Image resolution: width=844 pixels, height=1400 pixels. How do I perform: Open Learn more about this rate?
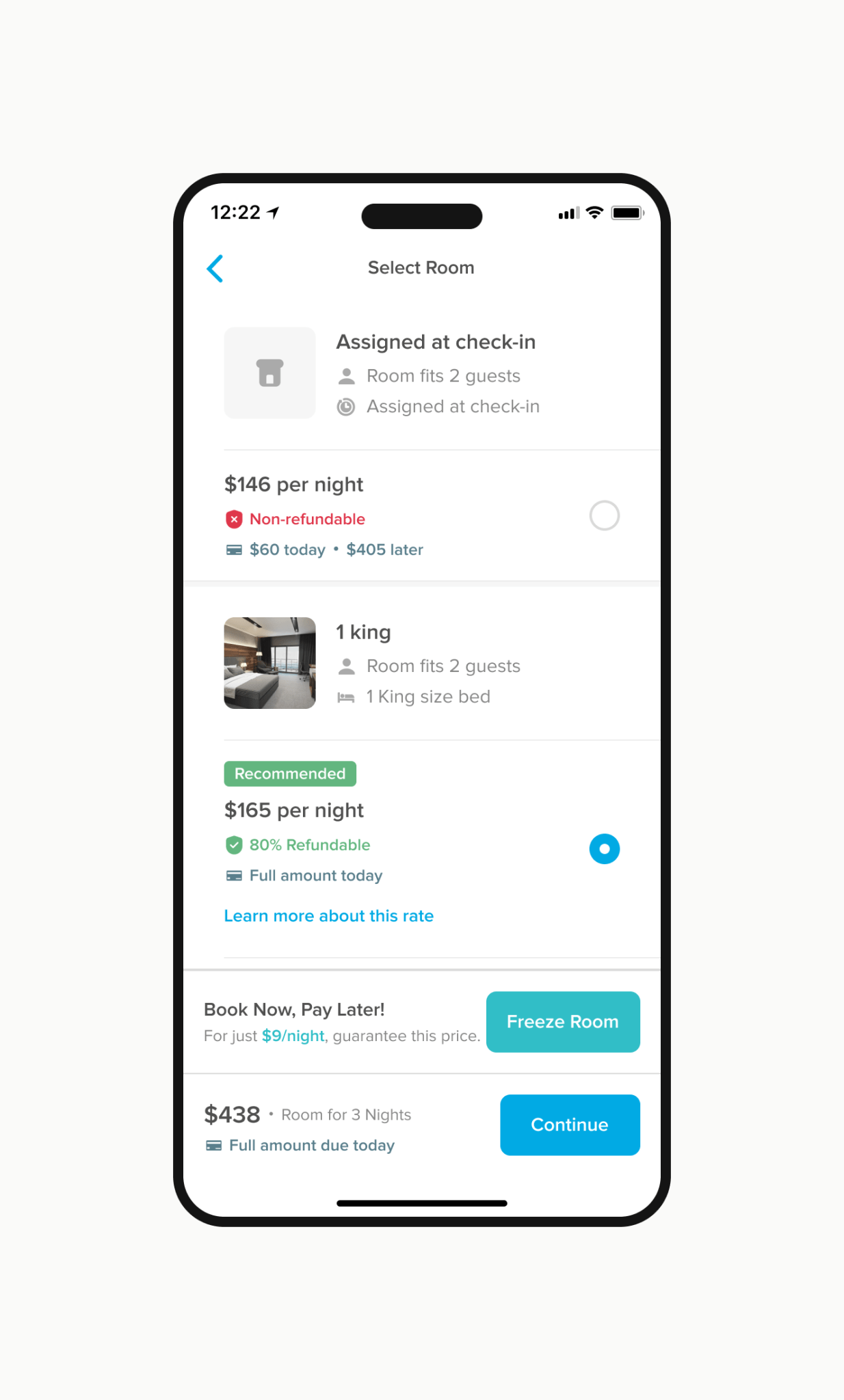click(329, 916)
